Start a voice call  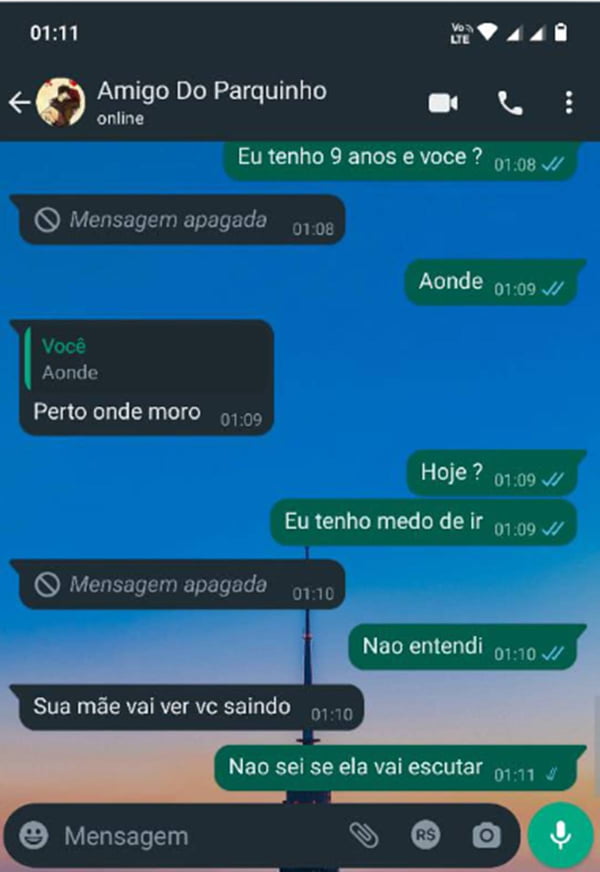[x=510, y=103]
